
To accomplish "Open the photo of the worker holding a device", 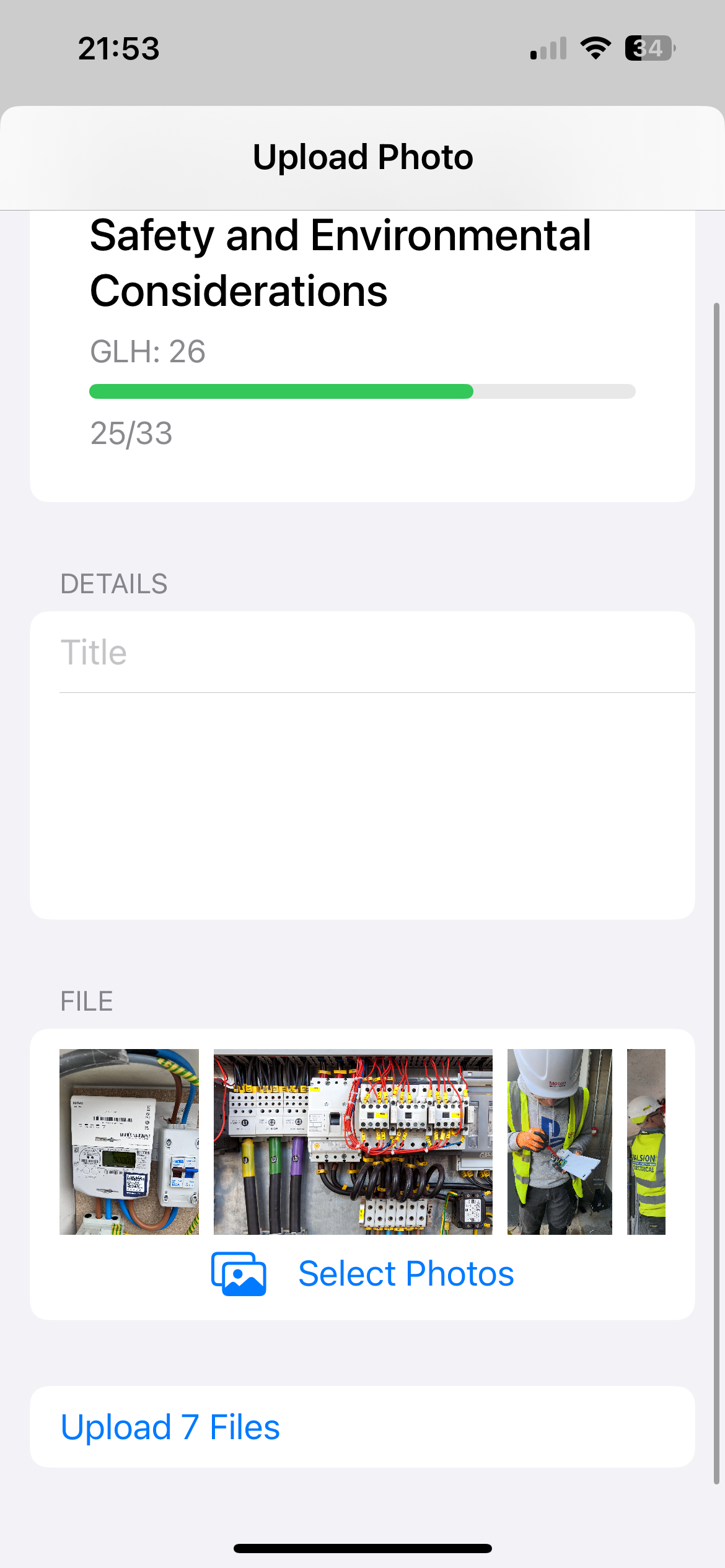I will click(559, 1142).
